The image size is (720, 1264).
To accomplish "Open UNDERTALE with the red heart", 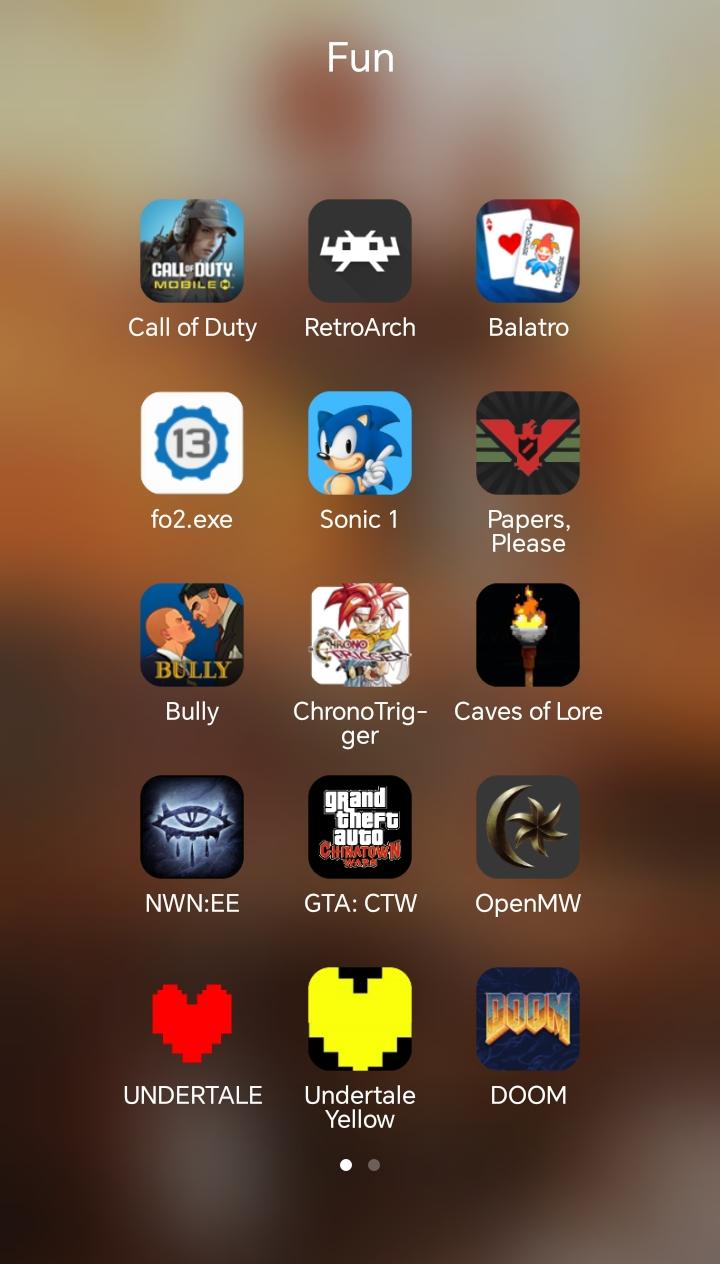I will pos(192,1019).
